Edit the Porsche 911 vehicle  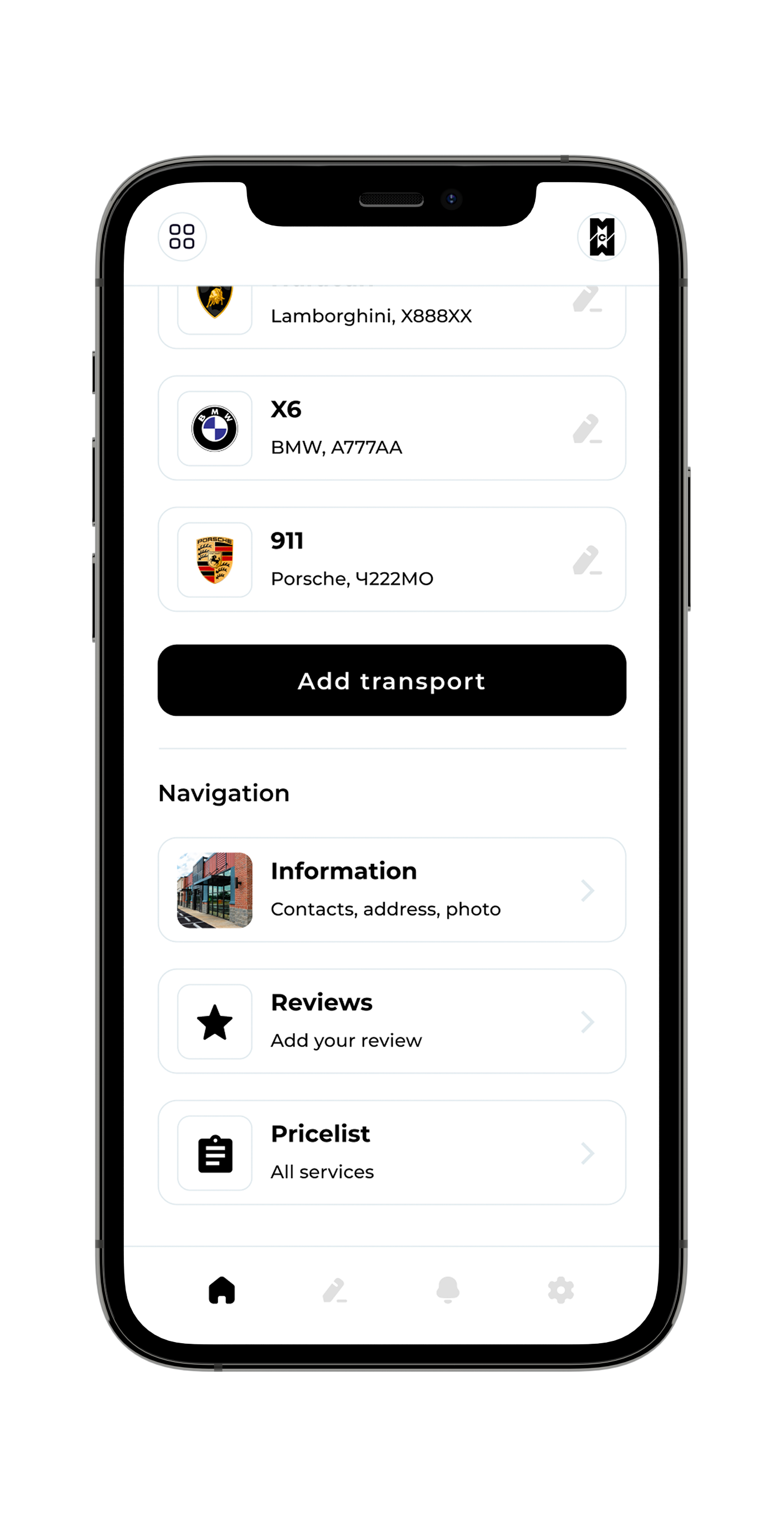(x=587, y=560)
